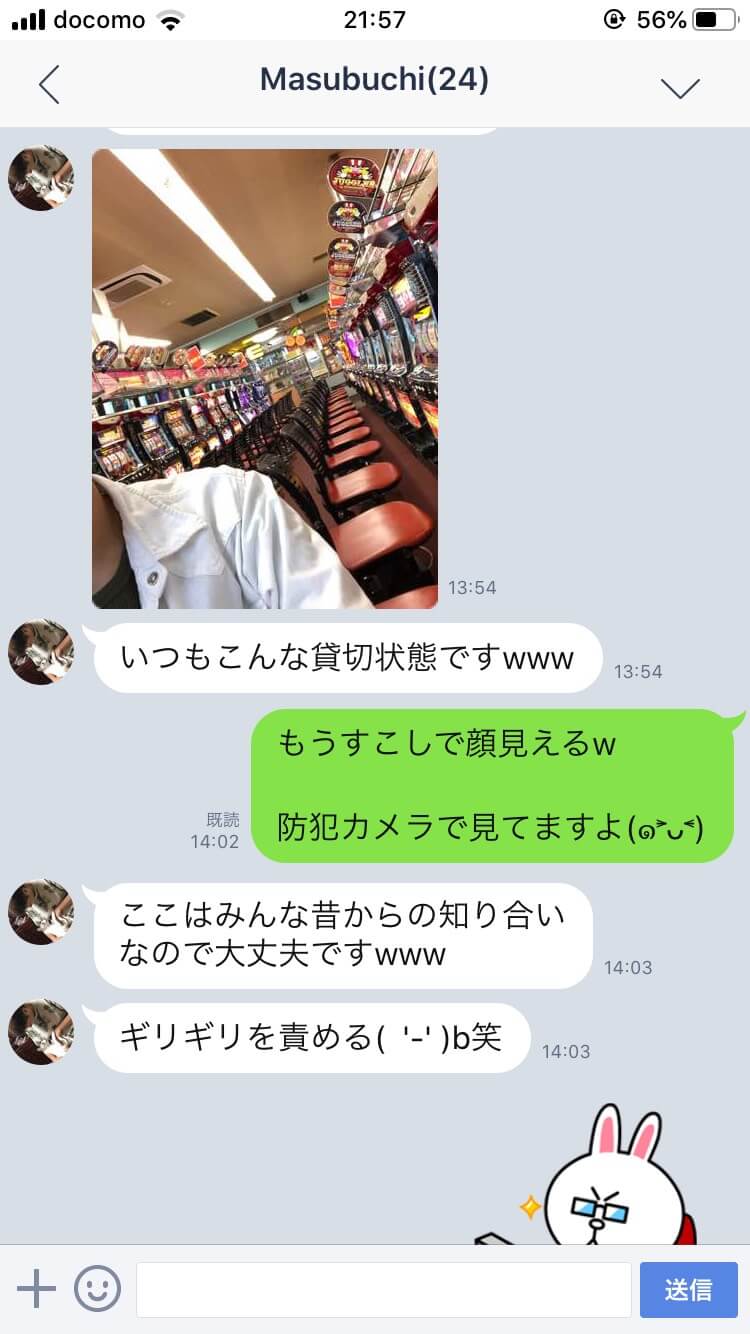Tap the 送信 send button
750x1334 pixels.
coord(688,1289)
